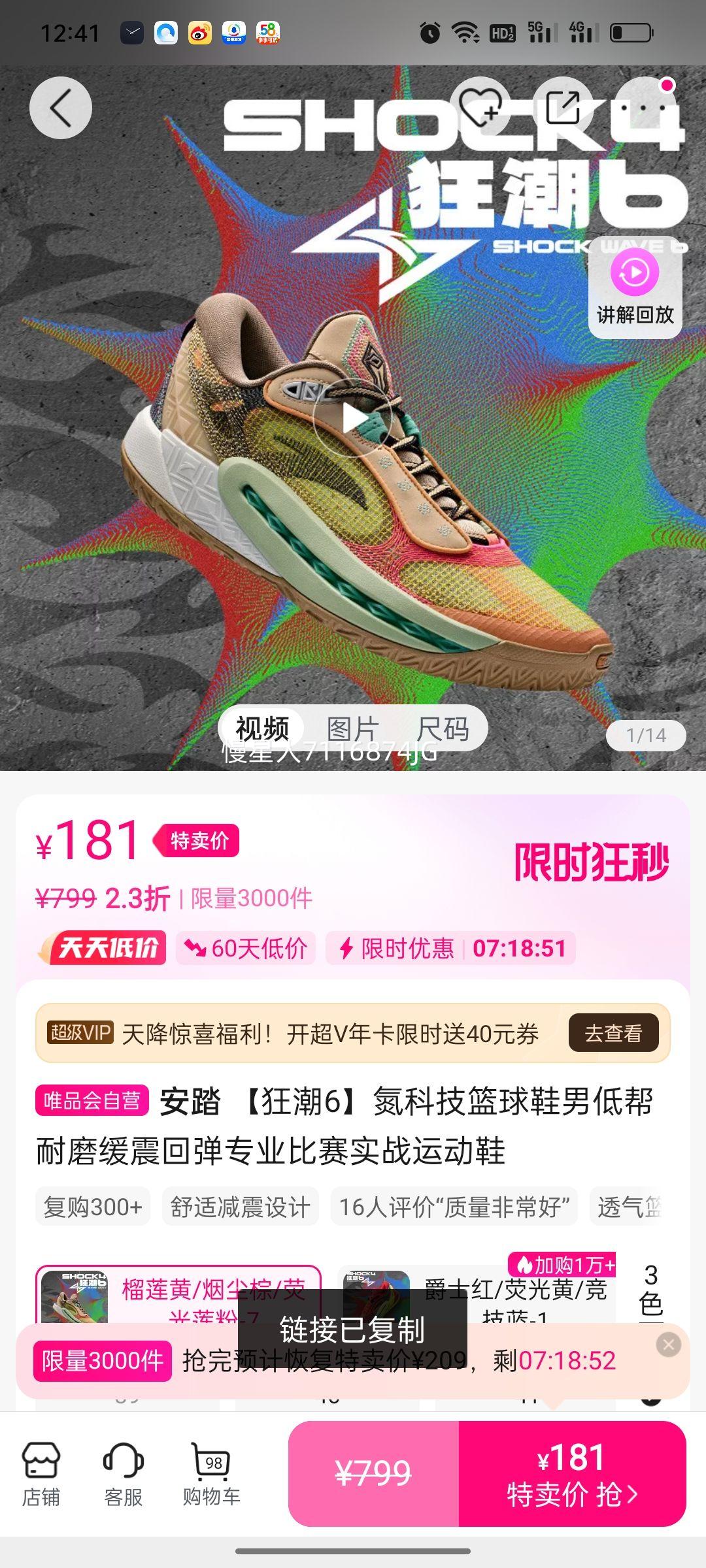Play the product video

pos(353,418)
